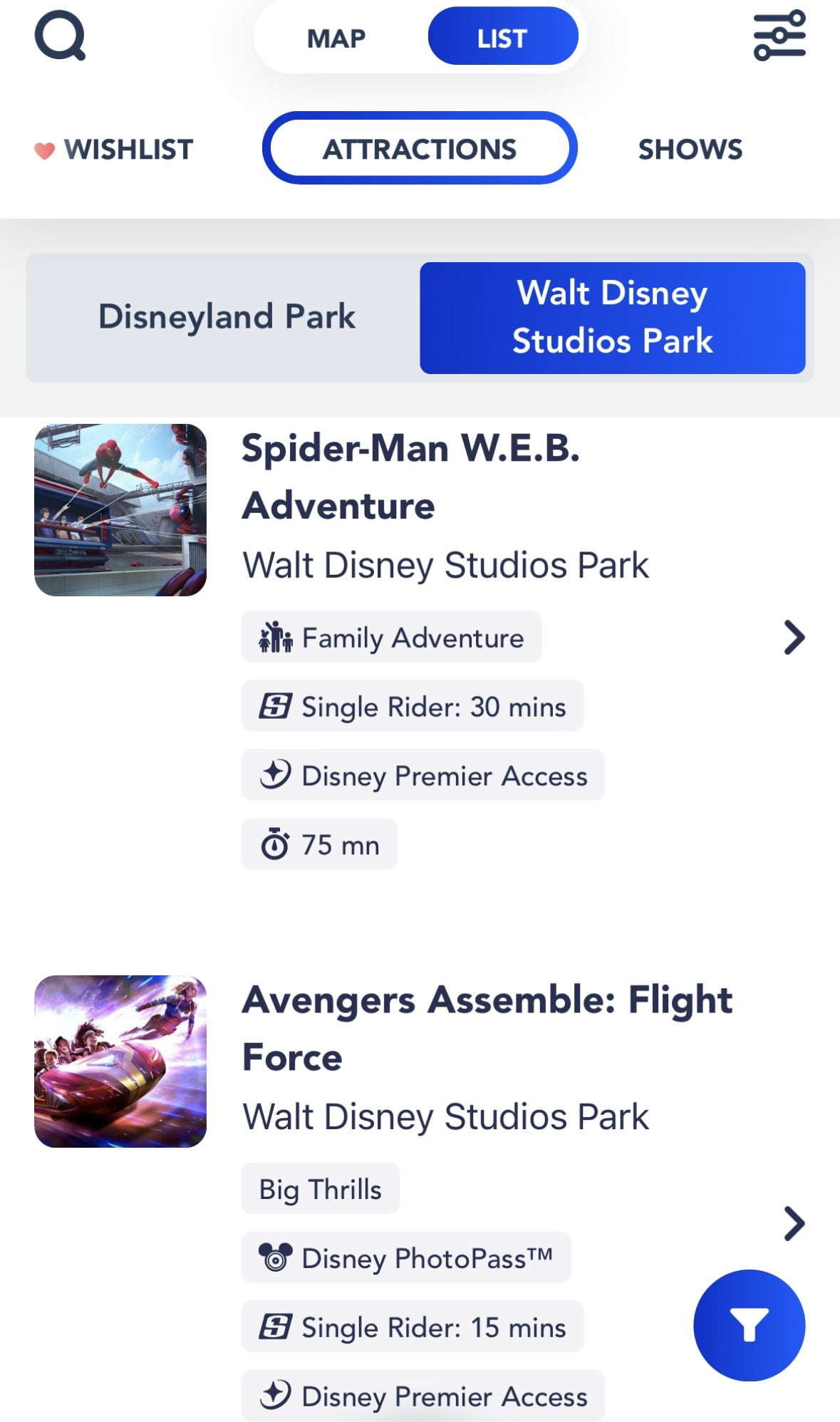Open the Wishlist tab
The image size is (840, 1422).
(x=115, y=150)
